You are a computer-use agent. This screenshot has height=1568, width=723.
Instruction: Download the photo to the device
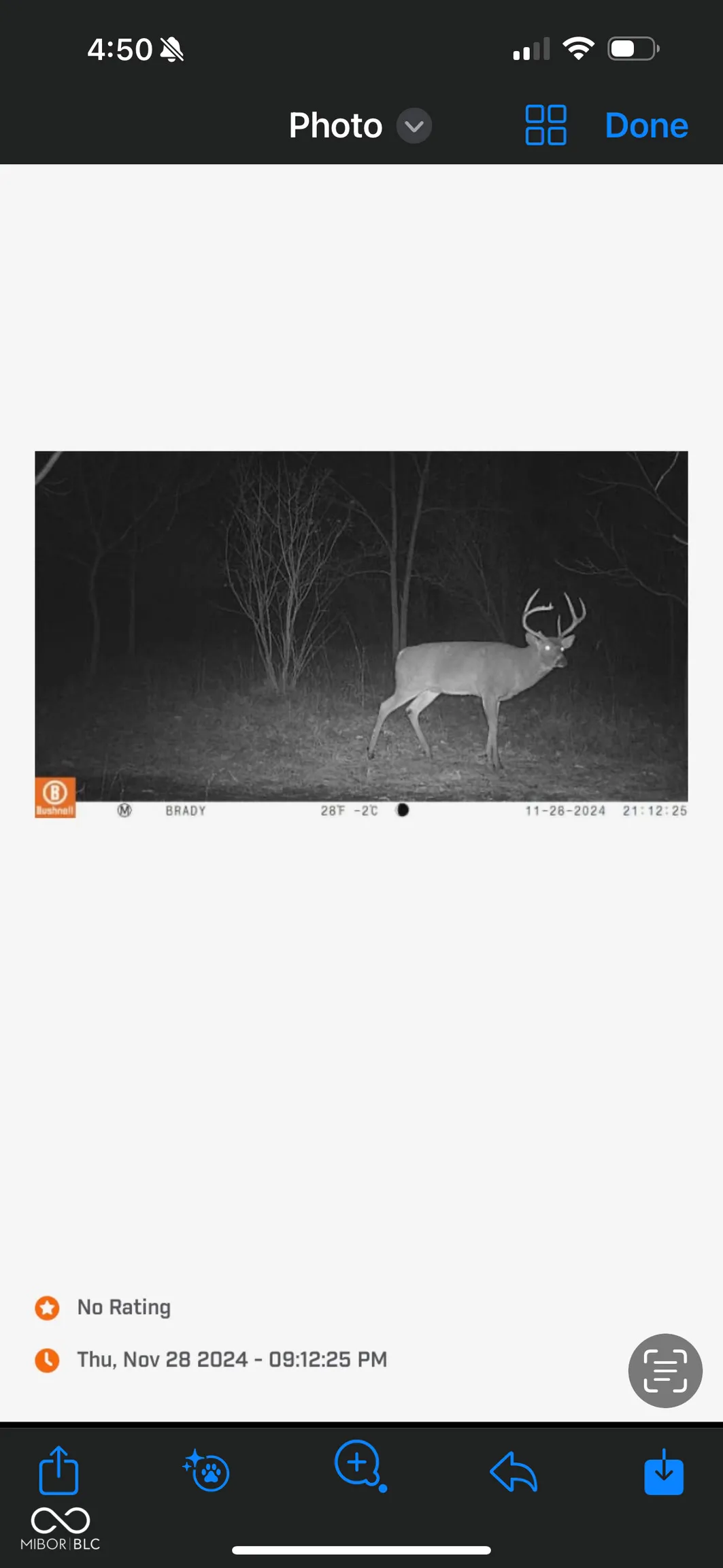point(663,1472)
